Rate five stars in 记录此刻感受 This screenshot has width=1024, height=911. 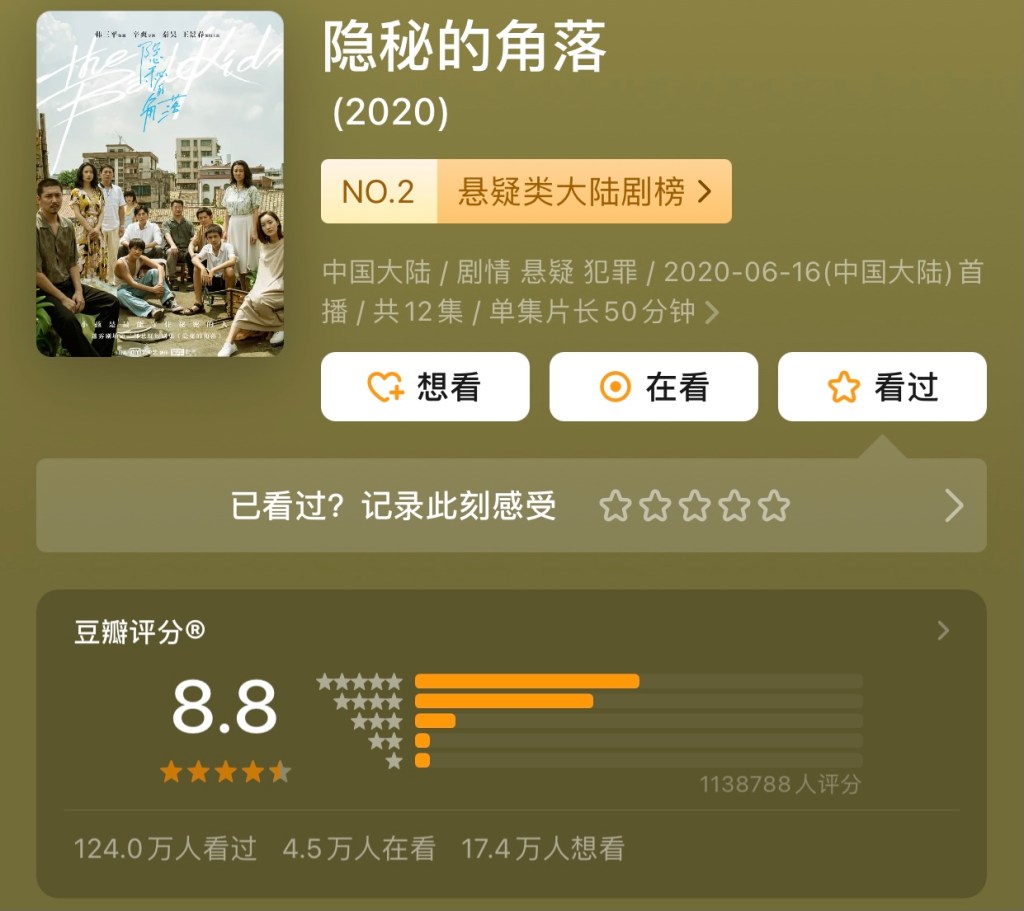coord(774,507)
